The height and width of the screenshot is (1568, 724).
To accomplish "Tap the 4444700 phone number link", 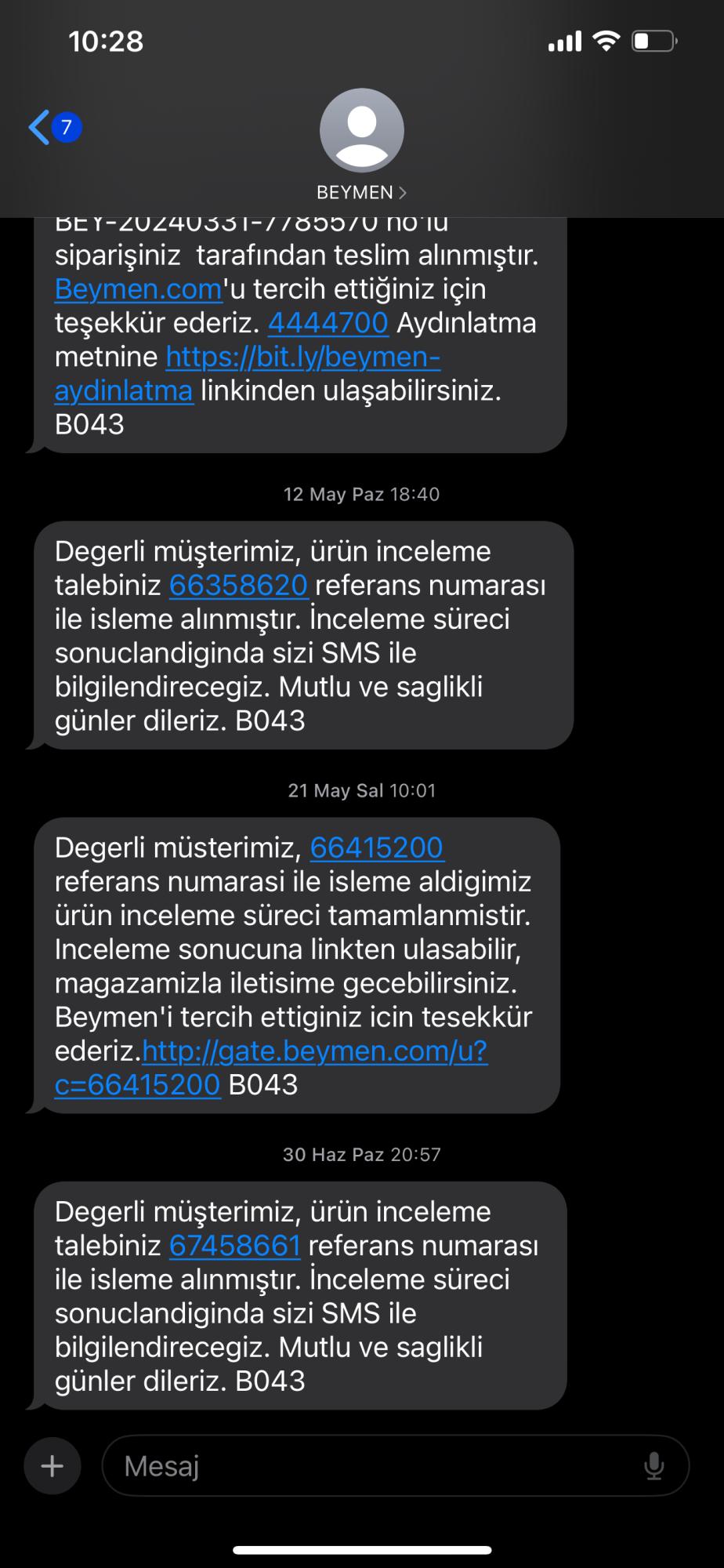I will 328,321.
